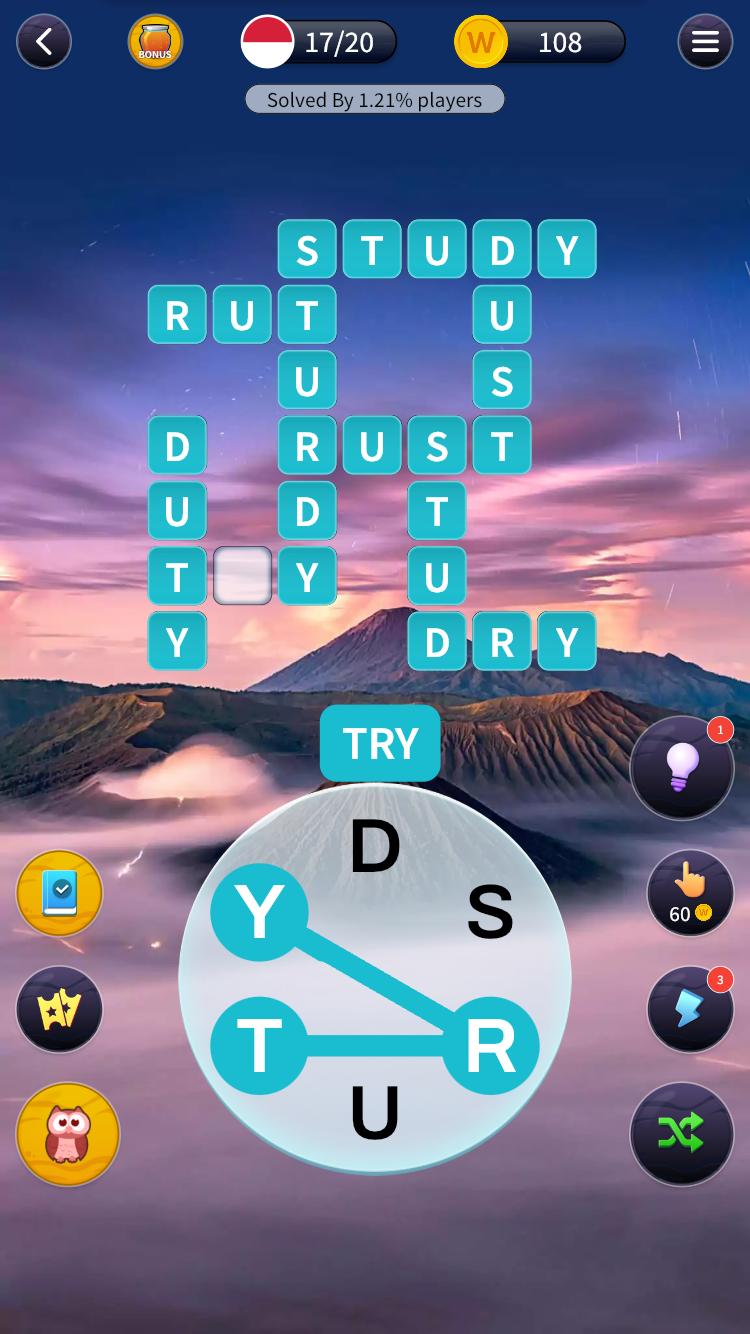Open the bonus words jar

[155, 42]
